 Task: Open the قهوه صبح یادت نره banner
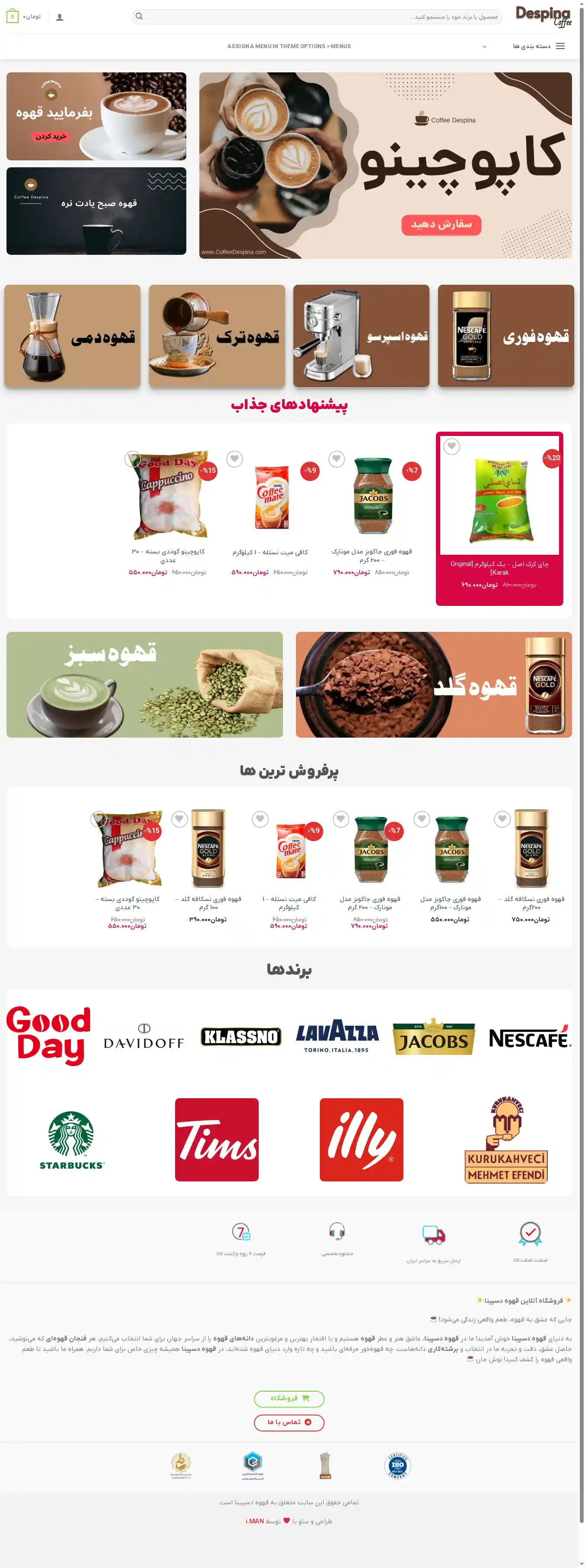tap(96, 211)
